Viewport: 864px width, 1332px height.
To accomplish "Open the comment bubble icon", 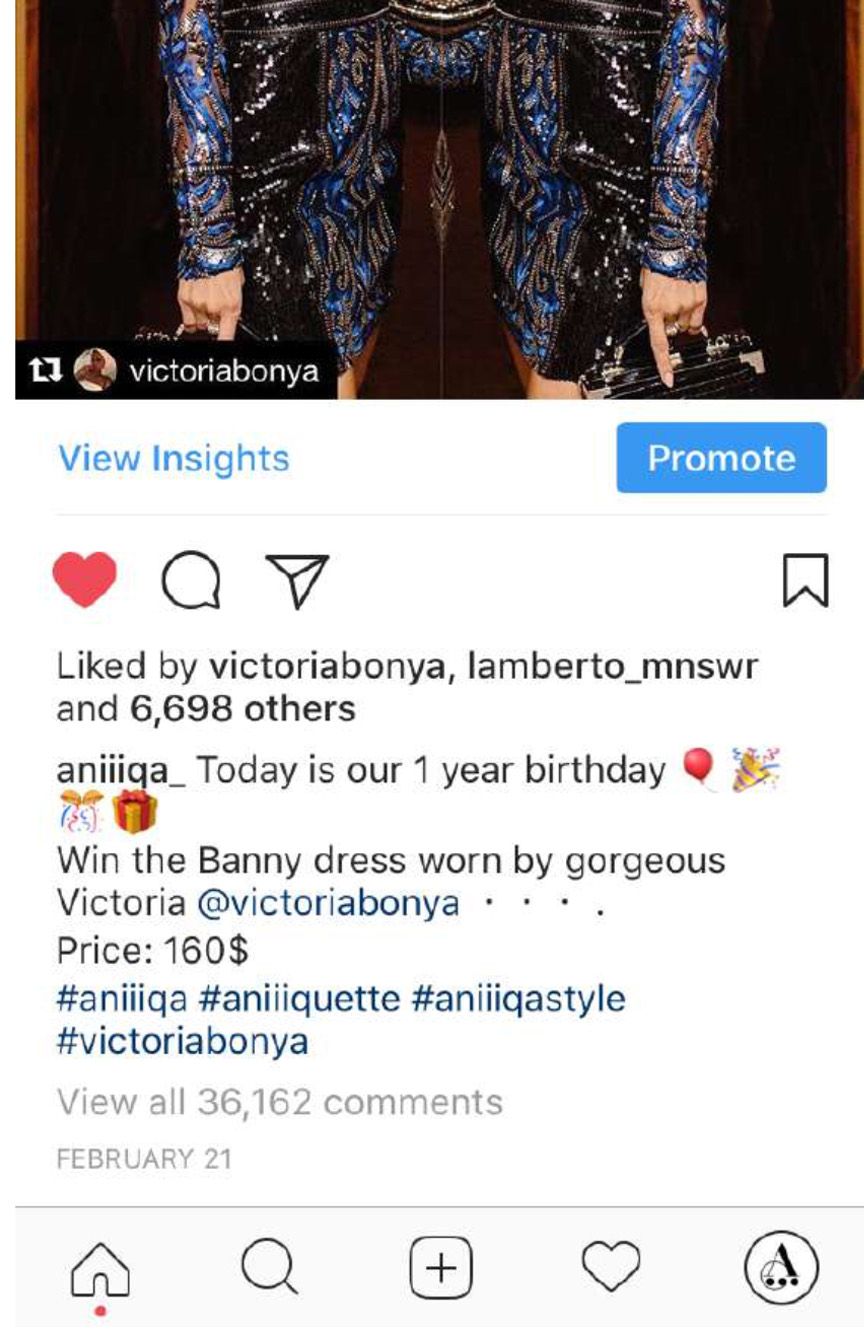I will (x=191, y=582).
